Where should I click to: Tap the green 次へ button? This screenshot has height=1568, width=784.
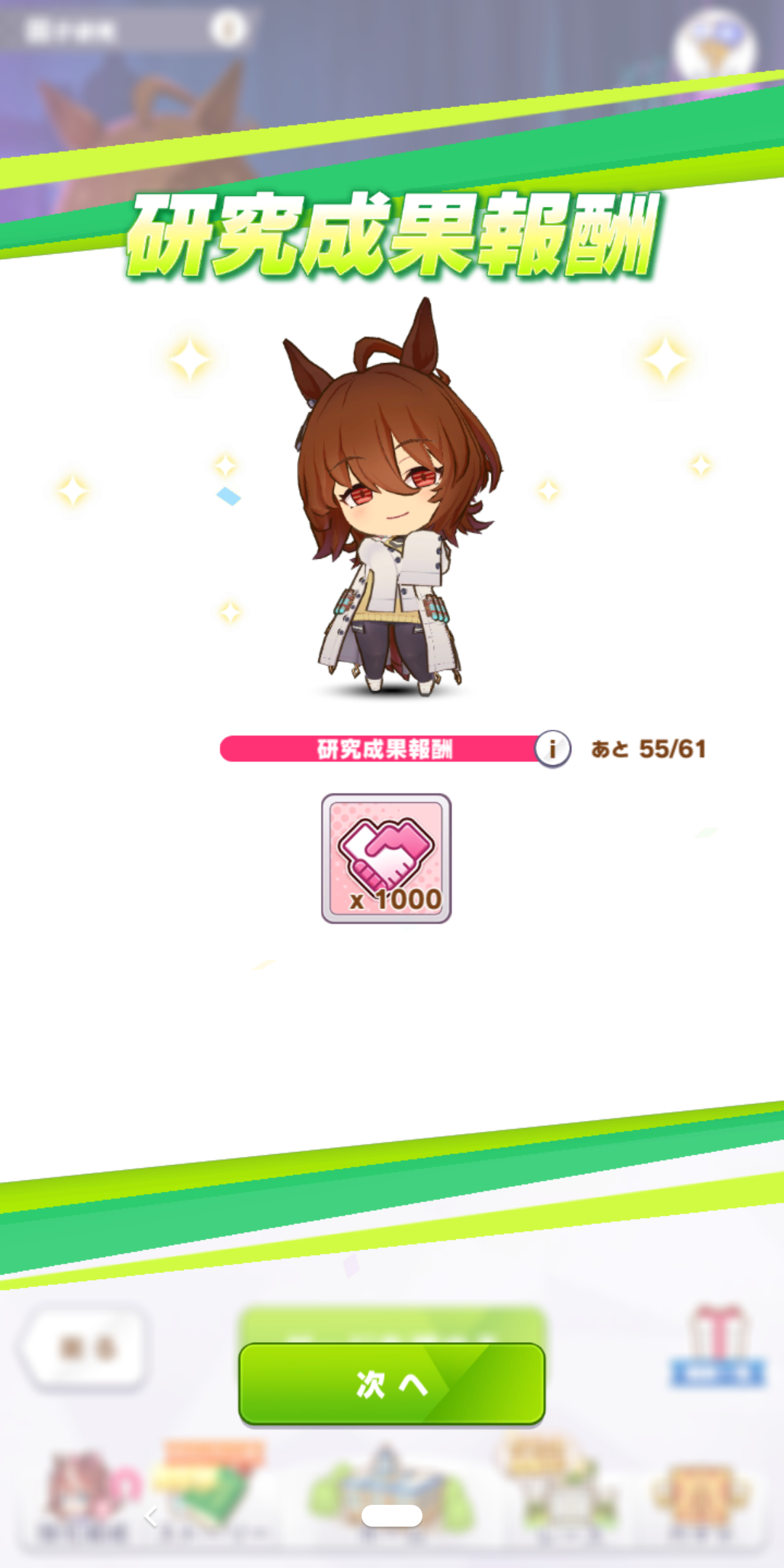point(391,1384)
